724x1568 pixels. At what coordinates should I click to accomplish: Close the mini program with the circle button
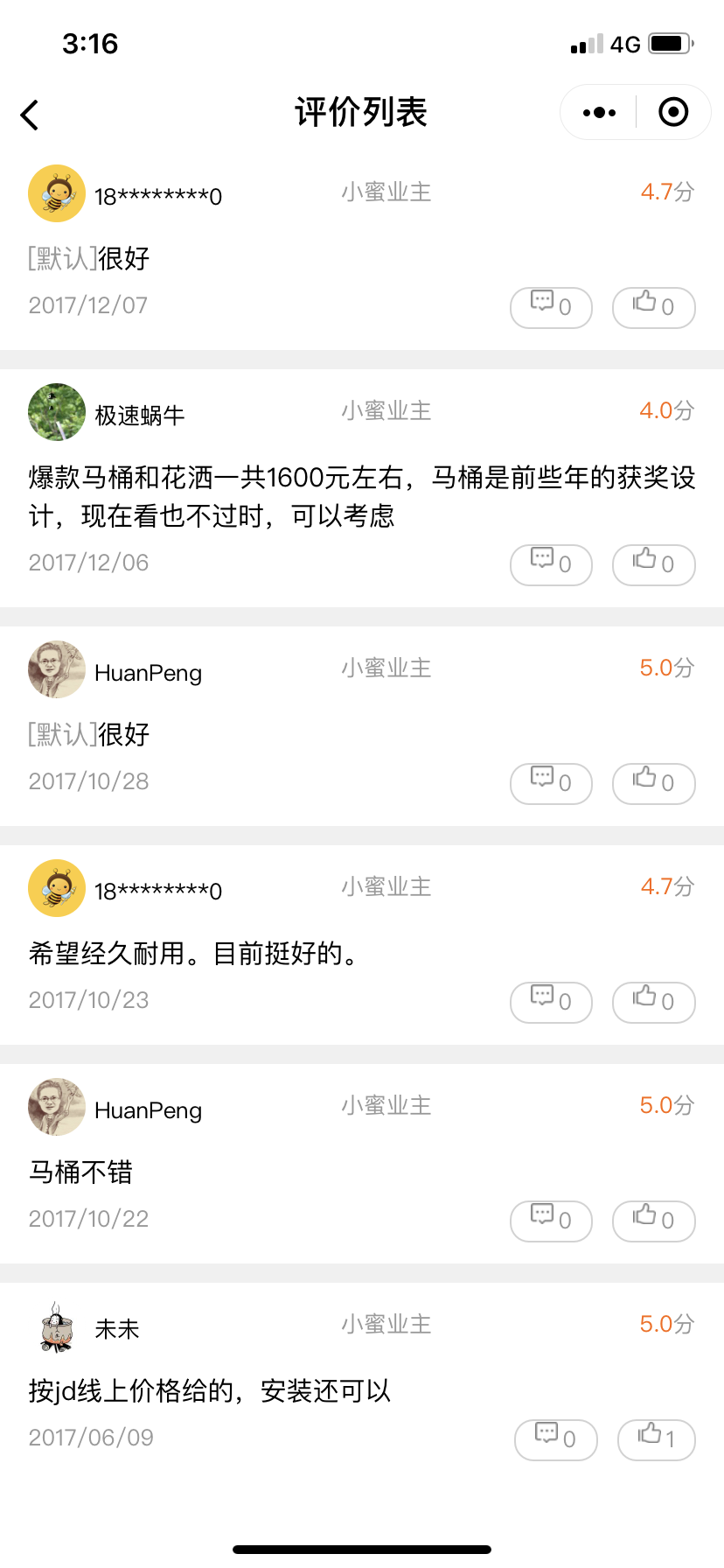point(673,113)
